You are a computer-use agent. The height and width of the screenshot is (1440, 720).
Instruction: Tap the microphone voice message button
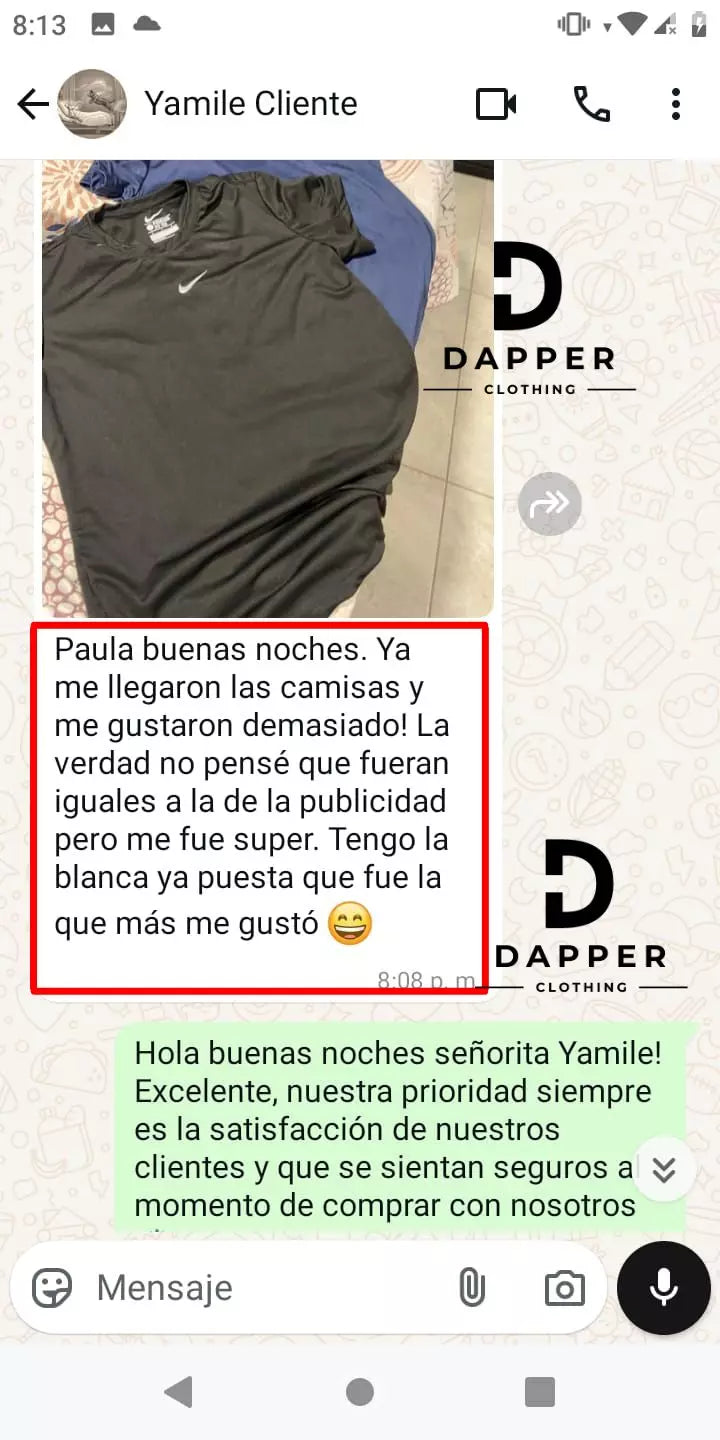pyautogui.click(x=664, y=1288)
